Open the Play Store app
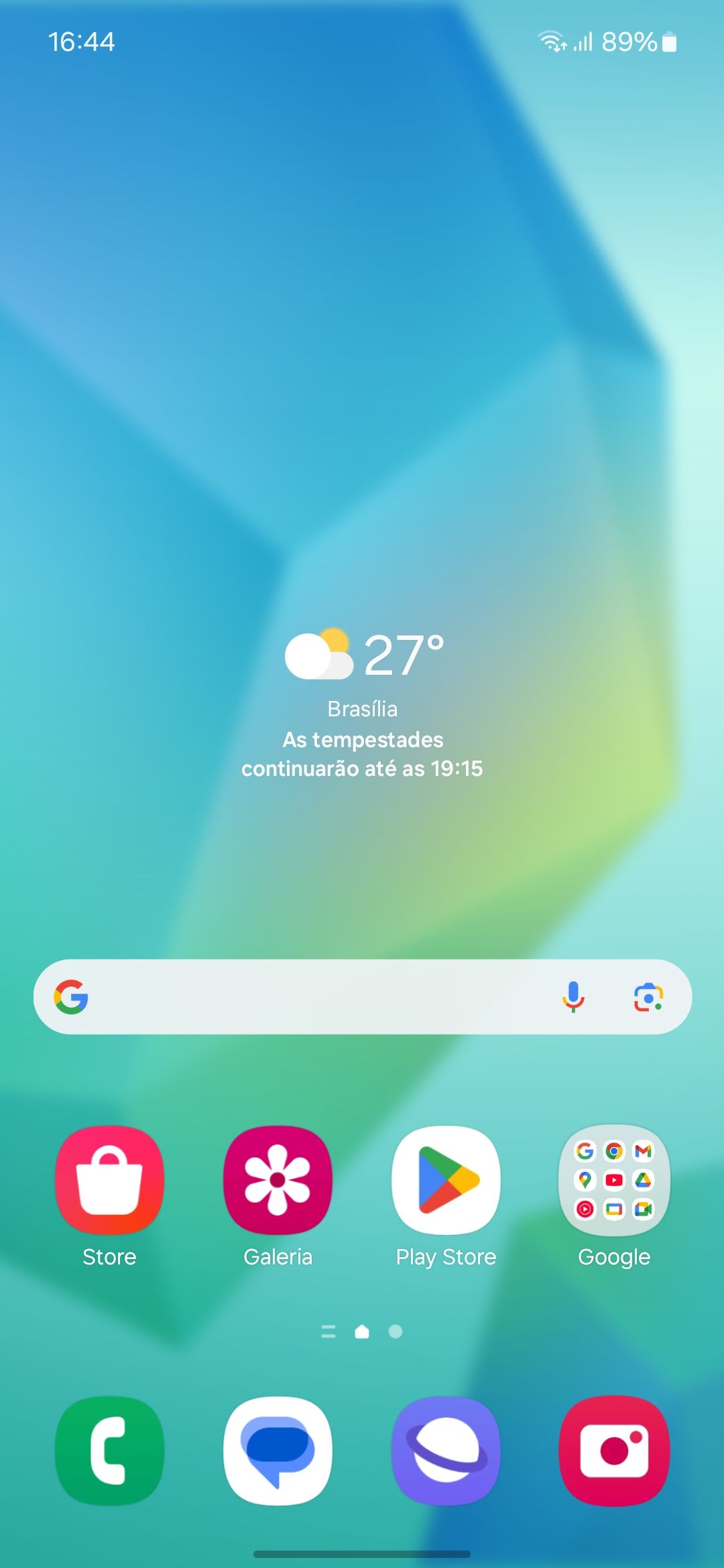The width and height of the screenshot is (724, 1568). point(446,1181)
